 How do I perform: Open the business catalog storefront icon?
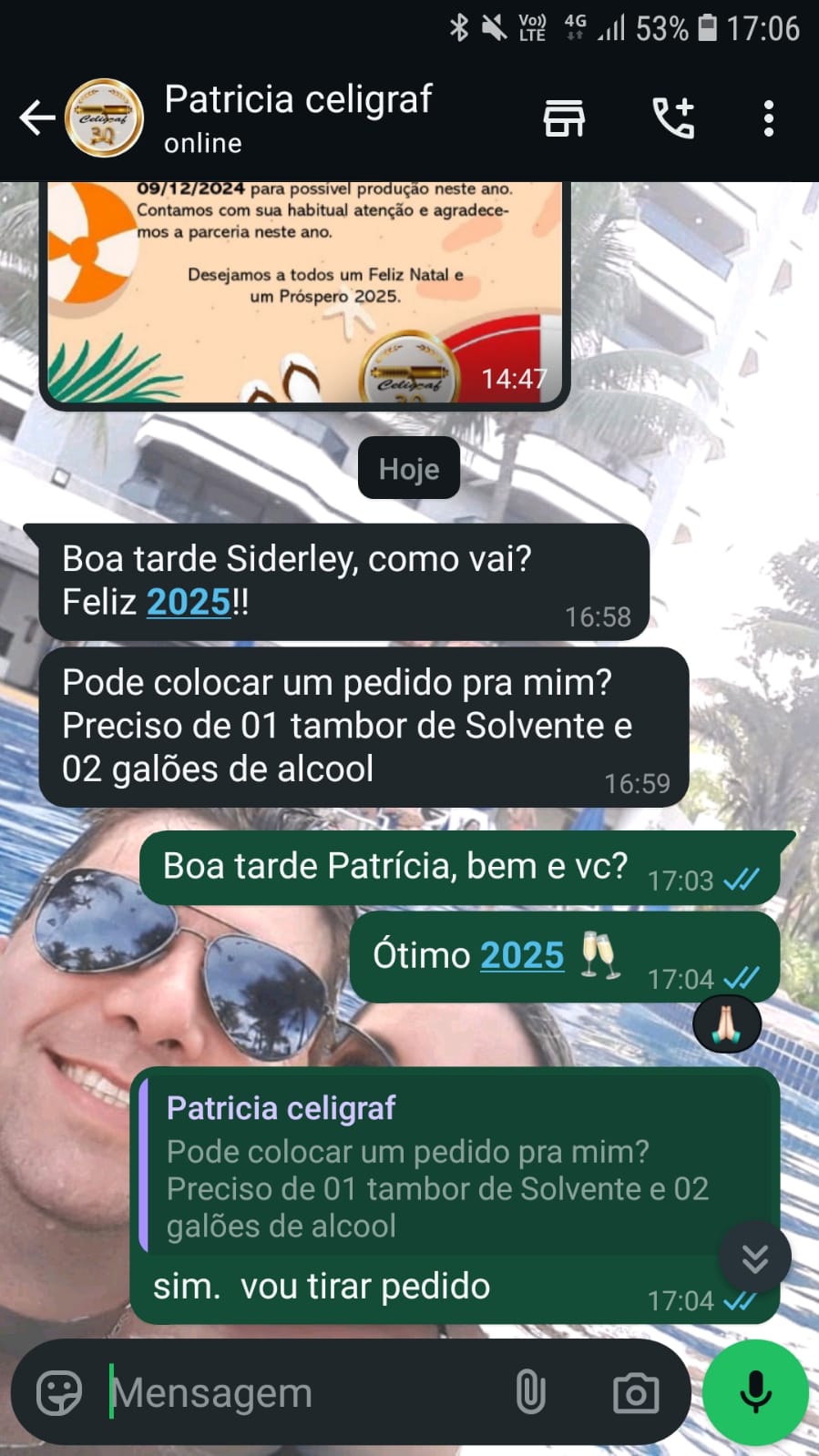click(x=564, y=118)
